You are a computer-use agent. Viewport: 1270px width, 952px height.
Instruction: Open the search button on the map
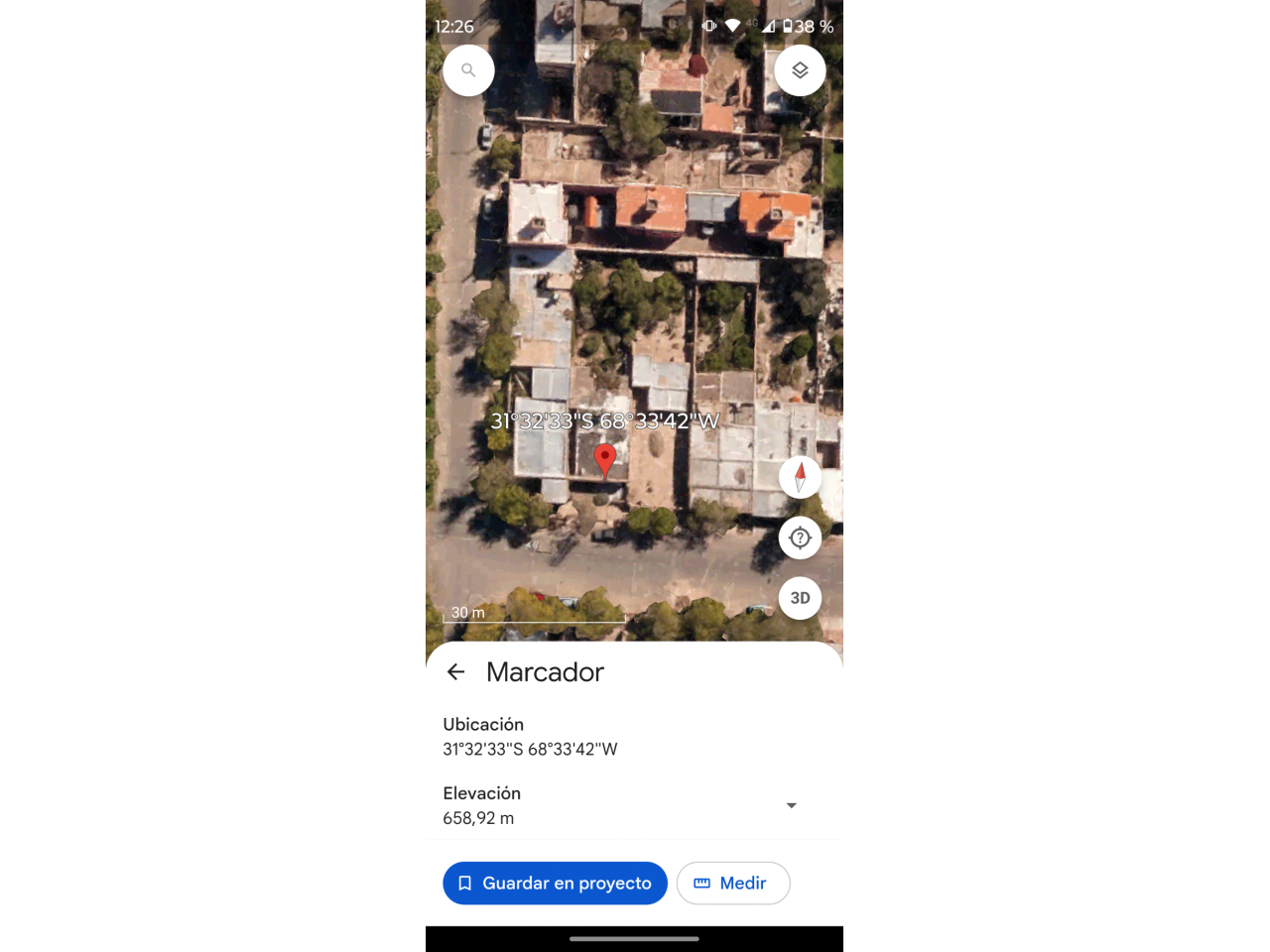click(468, 70)
